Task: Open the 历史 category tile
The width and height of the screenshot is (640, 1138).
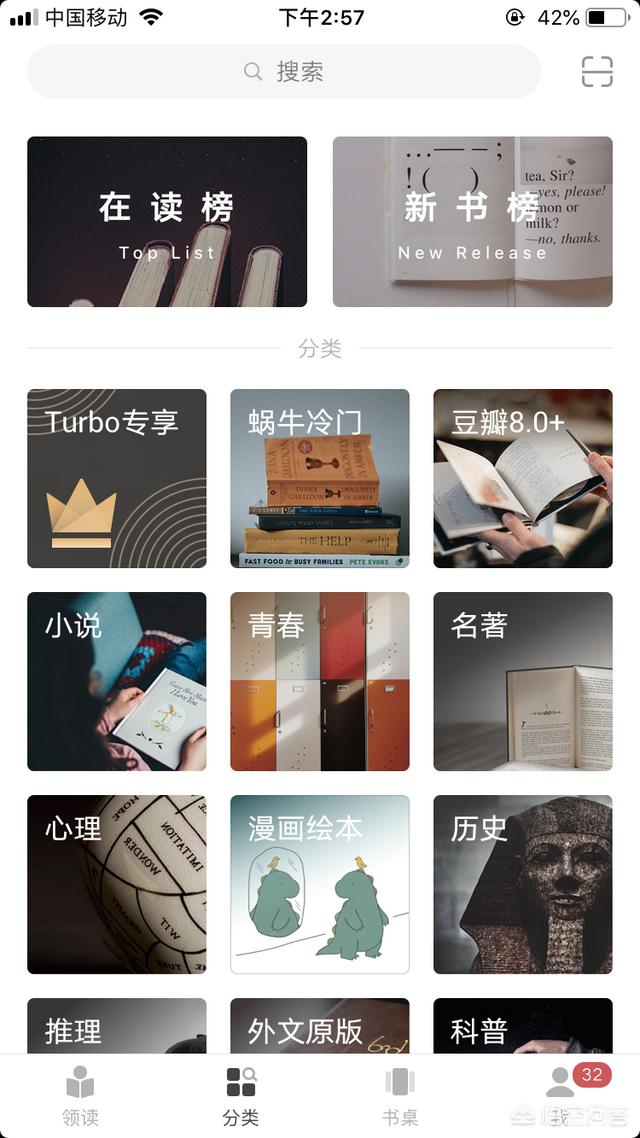Action: click(523, 885)
